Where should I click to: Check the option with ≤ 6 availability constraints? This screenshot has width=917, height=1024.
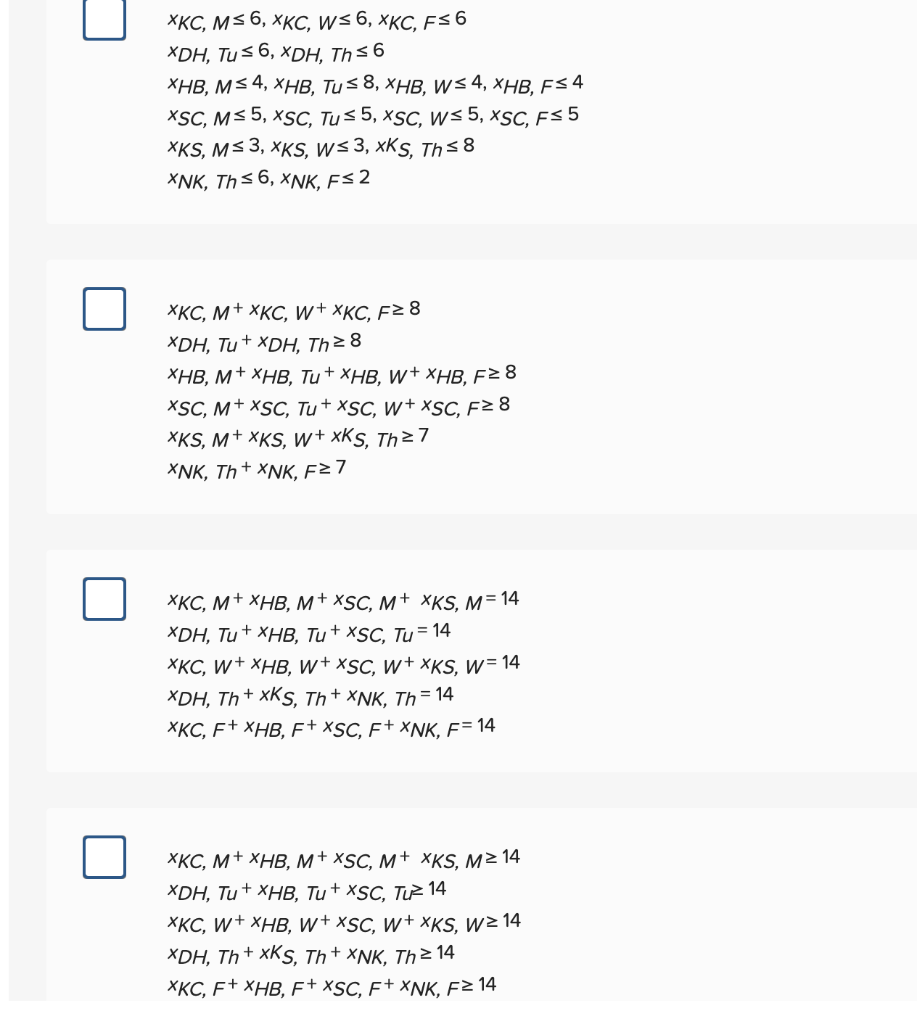104,19
